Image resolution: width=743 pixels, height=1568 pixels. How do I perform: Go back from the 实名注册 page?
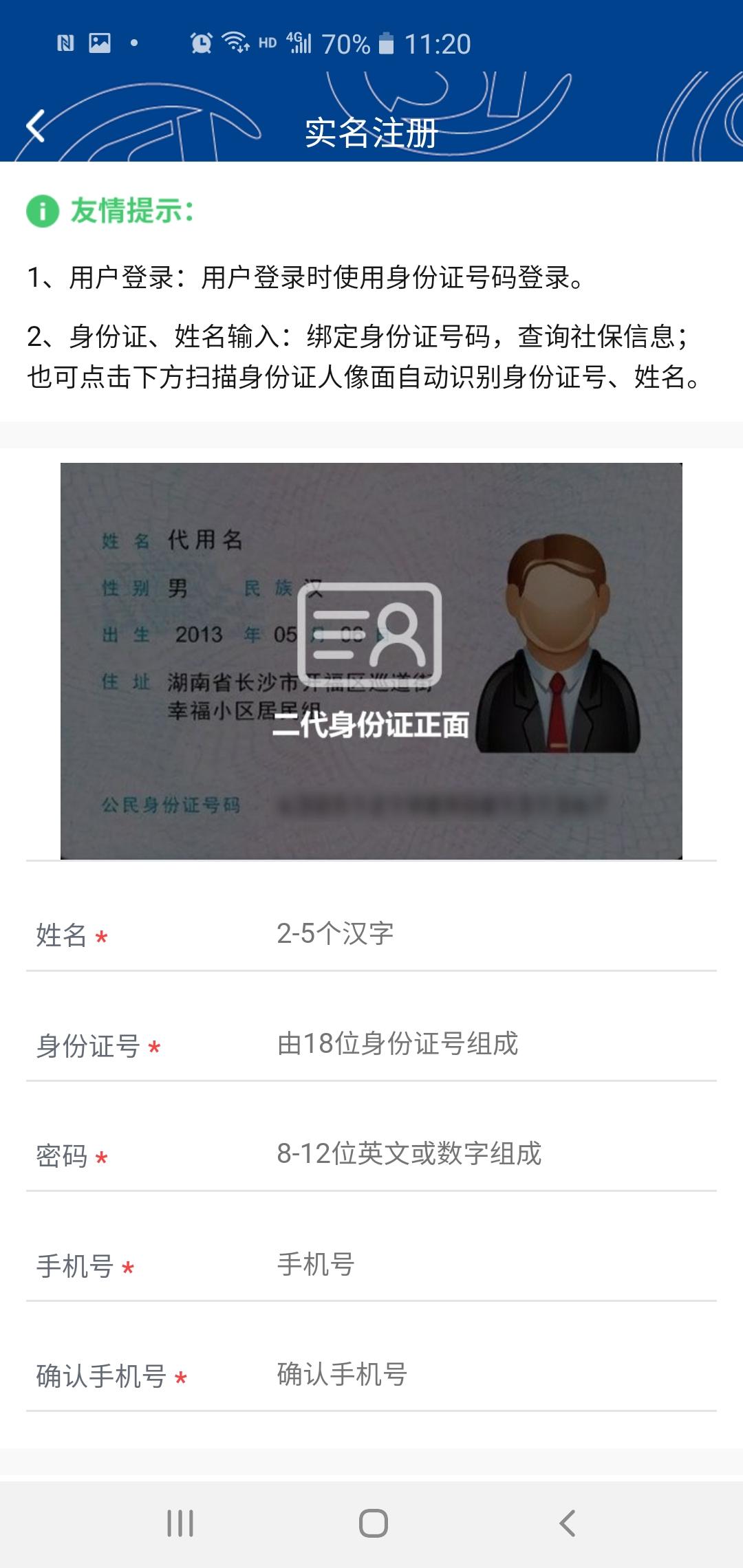[x=36, y=127]
